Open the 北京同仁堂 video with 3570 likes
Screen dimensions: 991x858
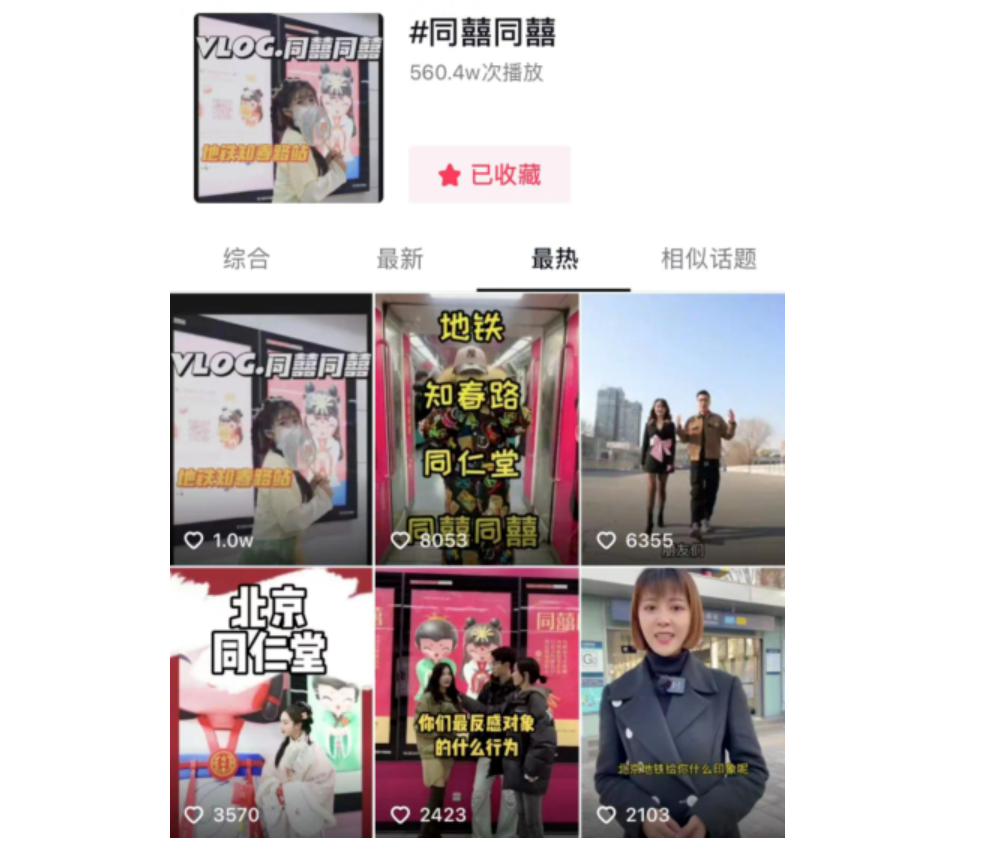pyautogui.click(x=271, y=703)
